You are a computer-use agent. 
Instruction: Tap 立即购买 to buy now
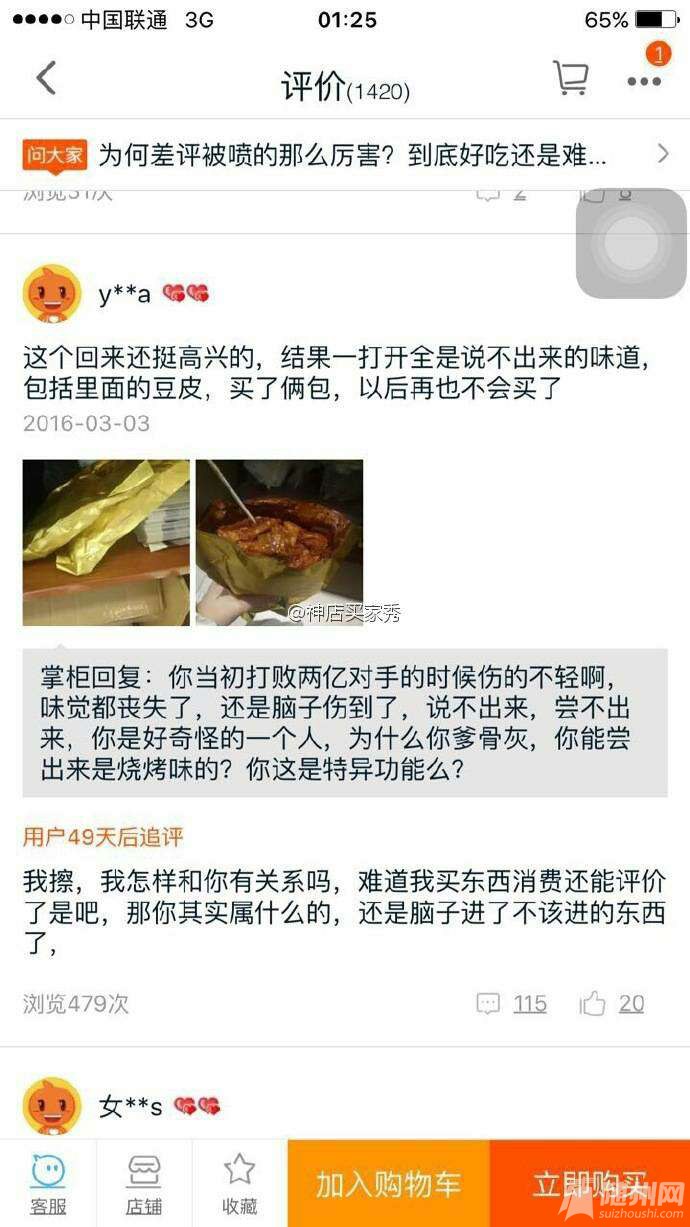tap(590, 1184)
